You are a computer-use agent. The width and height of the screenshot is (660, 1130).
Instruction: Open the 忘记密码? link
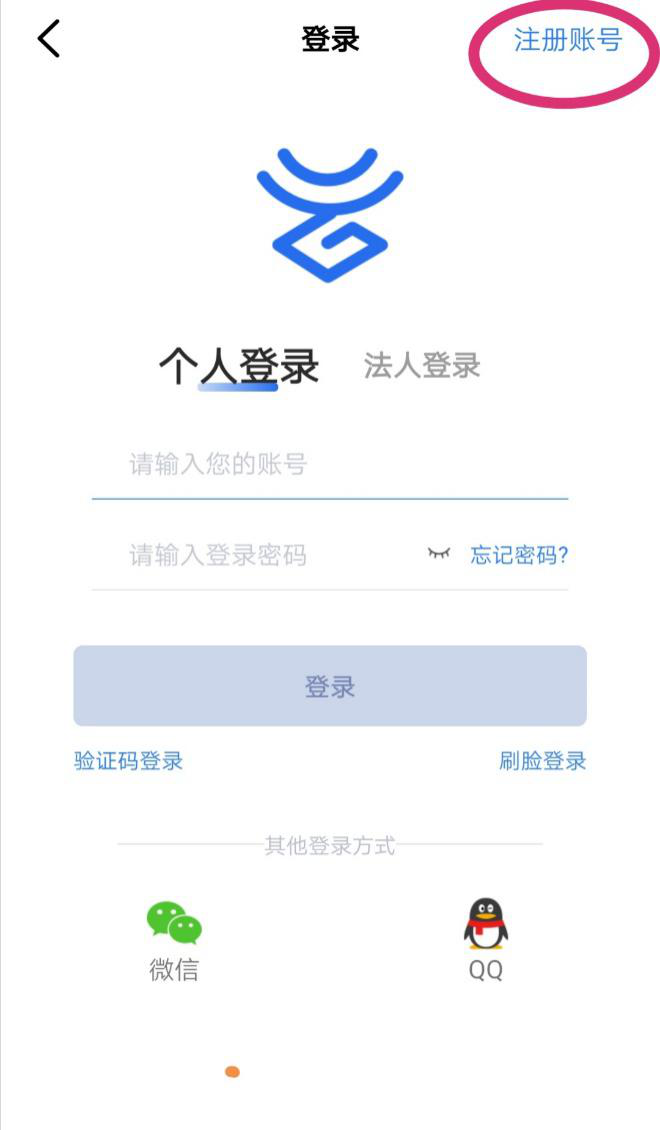[x=519, y=555]
